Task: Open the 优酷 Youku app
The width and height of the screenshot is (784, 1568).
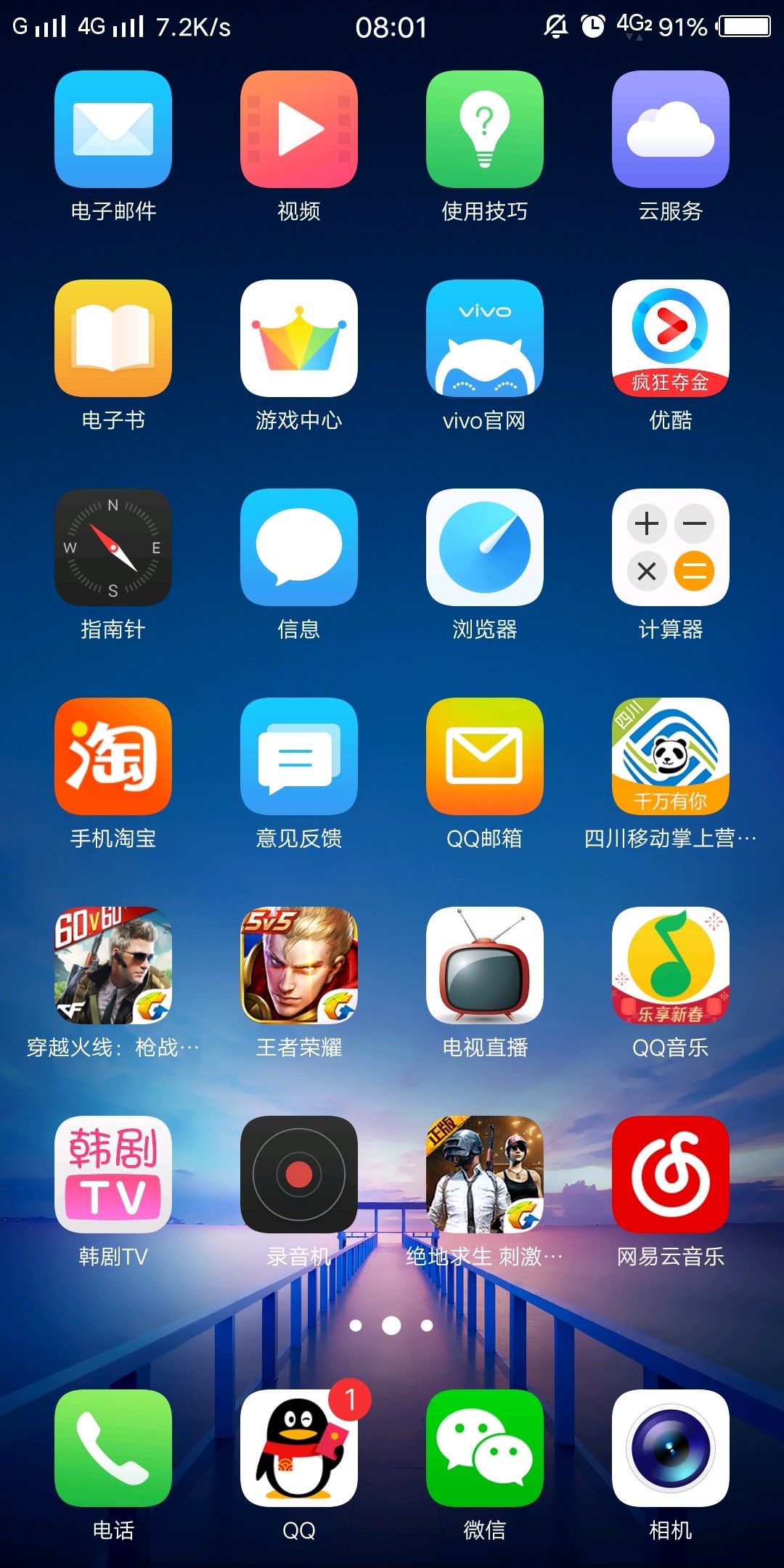Action: coord(671,338)
